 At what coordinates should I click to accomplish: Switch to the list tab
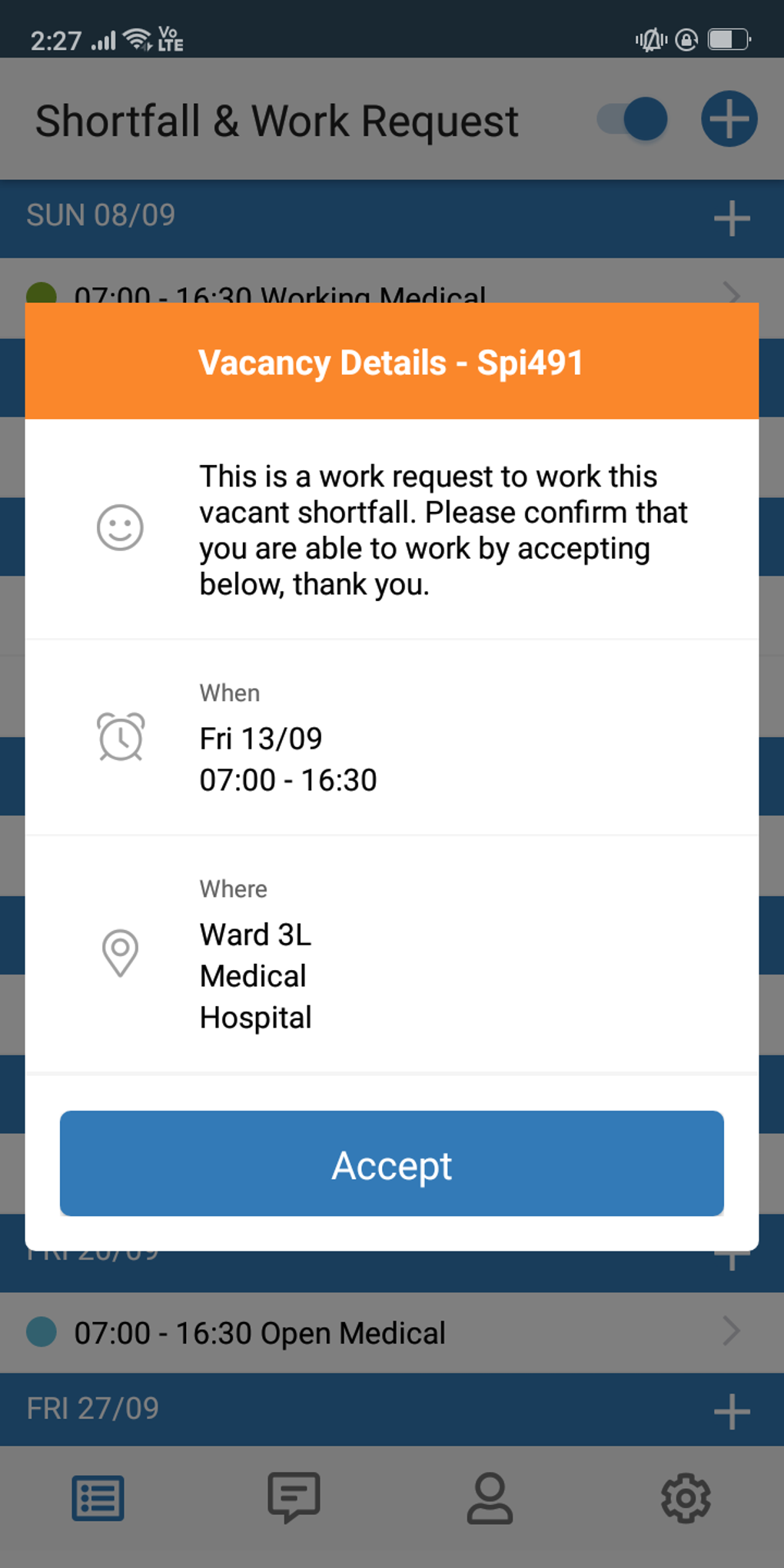[98, 1498]
